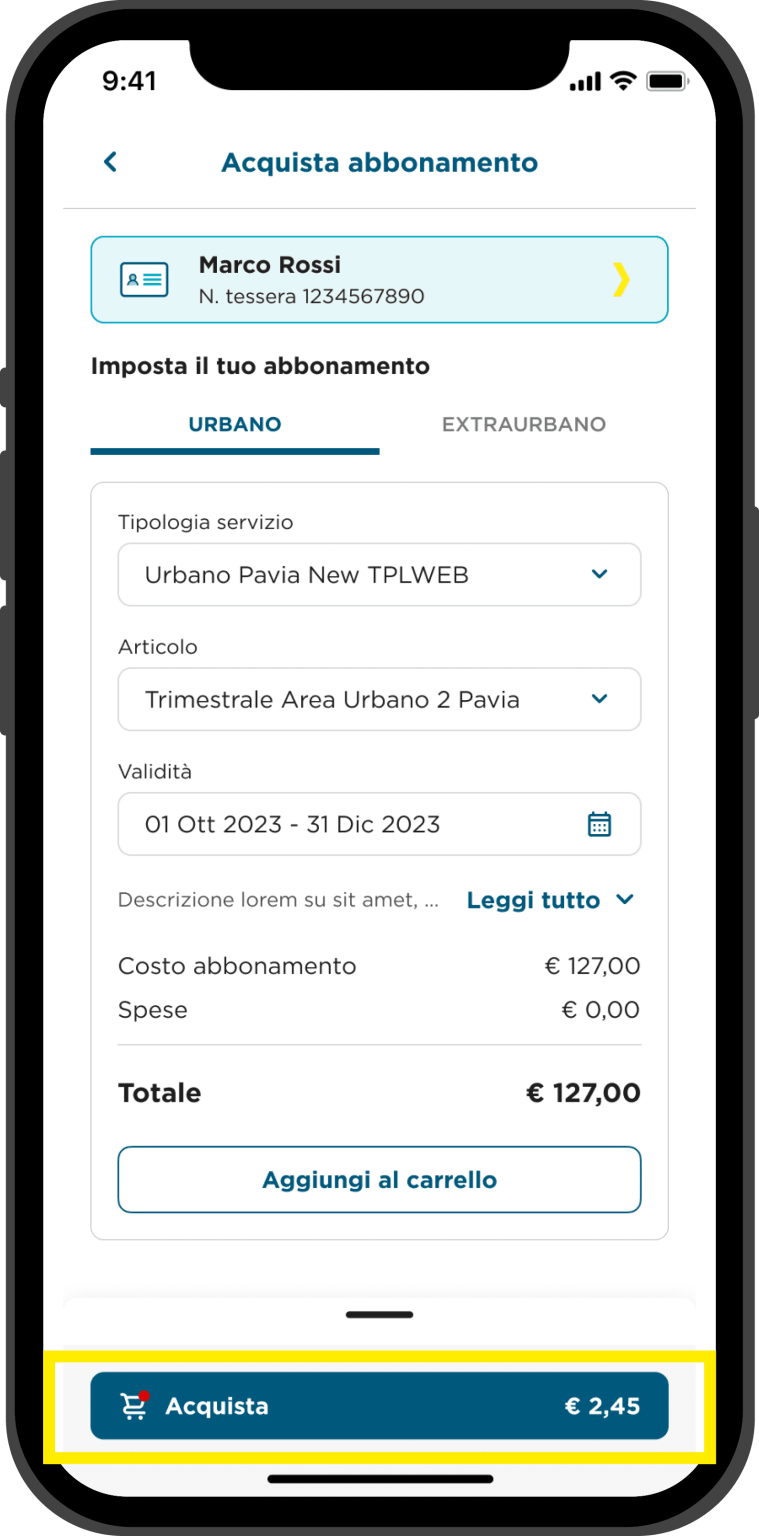Go back using the back arrow

pos(111,162)
